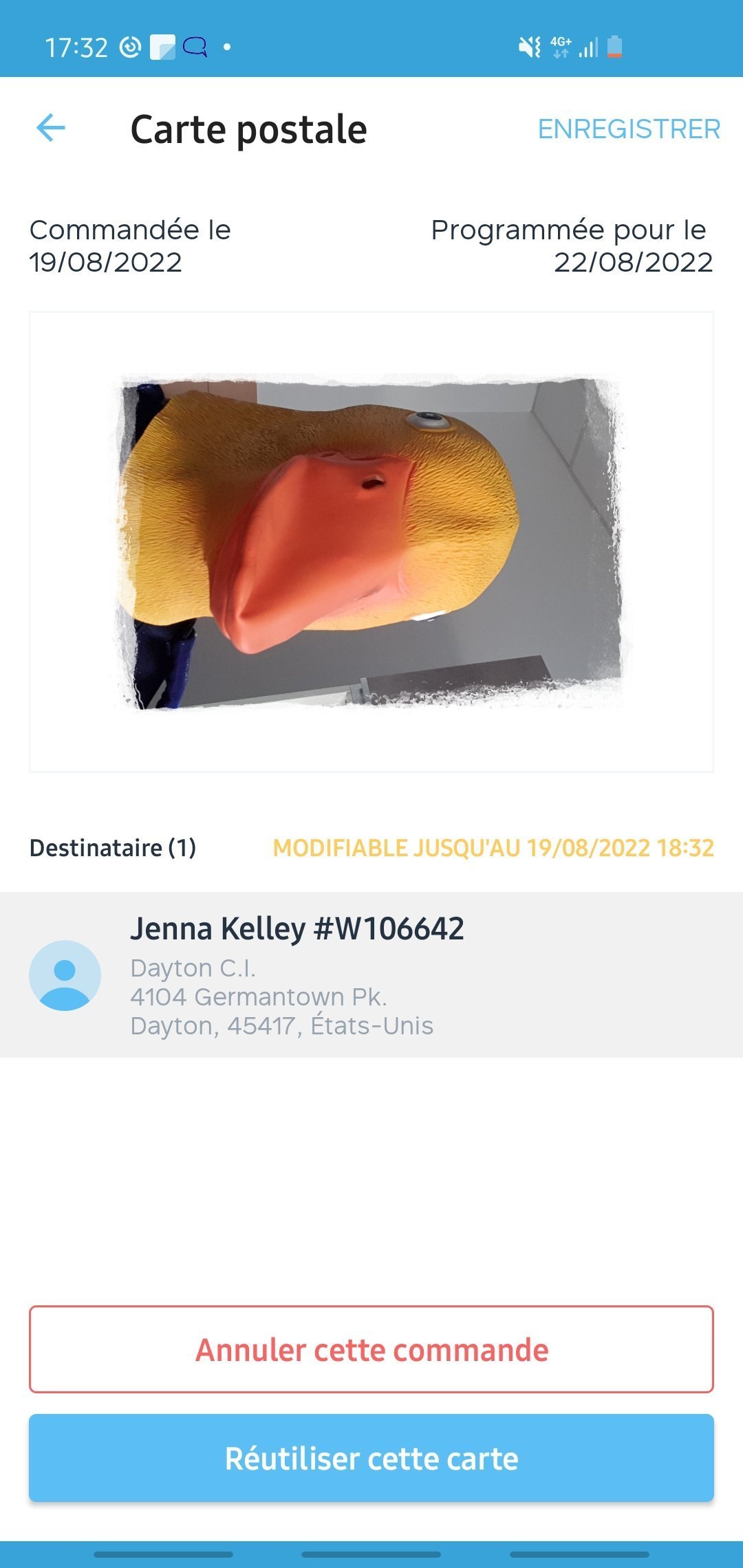743x1568 pixels.
Task: Tap Annuler cette commande
Action: click(371, 1349)
